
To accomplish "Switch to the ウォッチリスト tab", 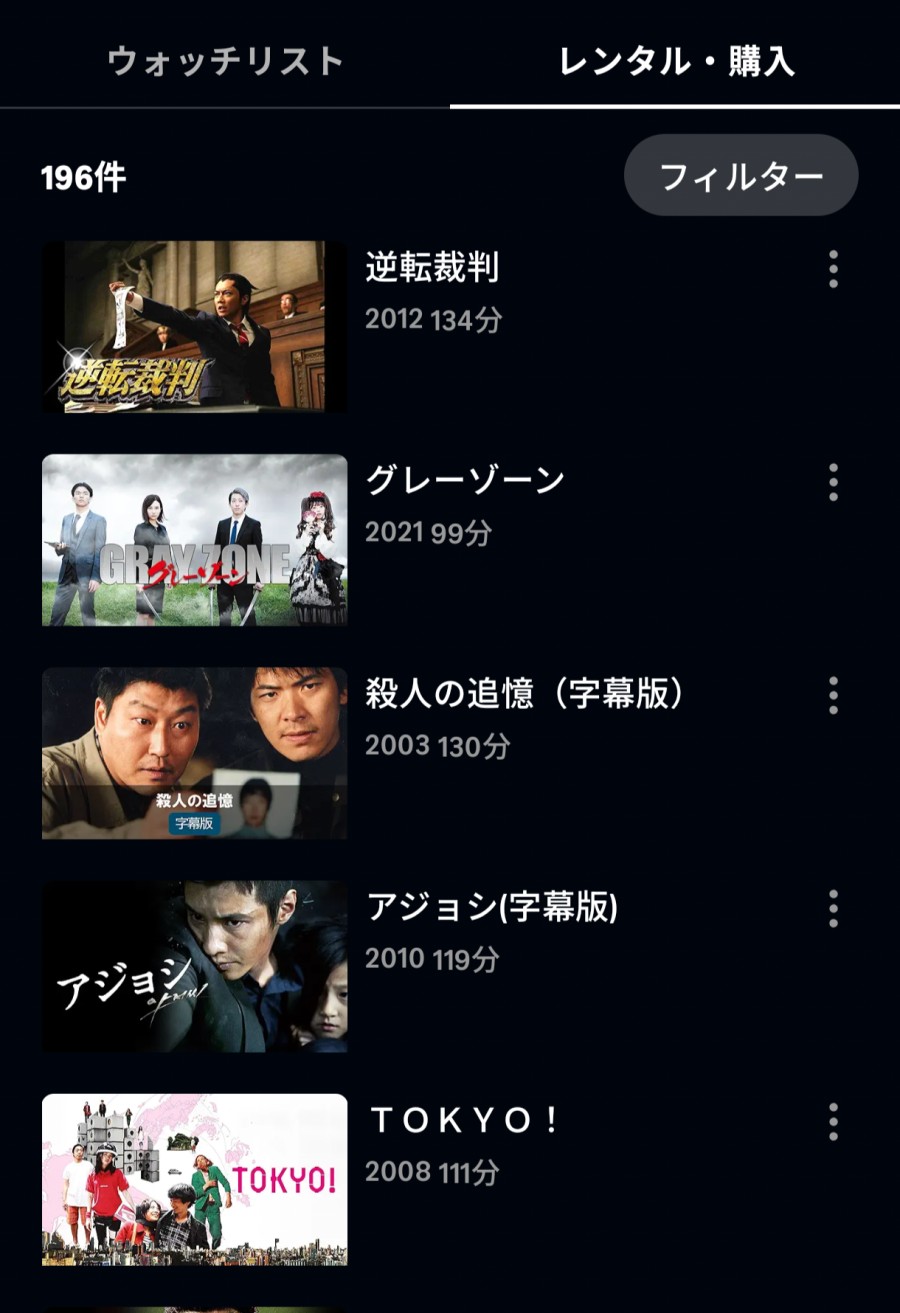I will point(225,62).
